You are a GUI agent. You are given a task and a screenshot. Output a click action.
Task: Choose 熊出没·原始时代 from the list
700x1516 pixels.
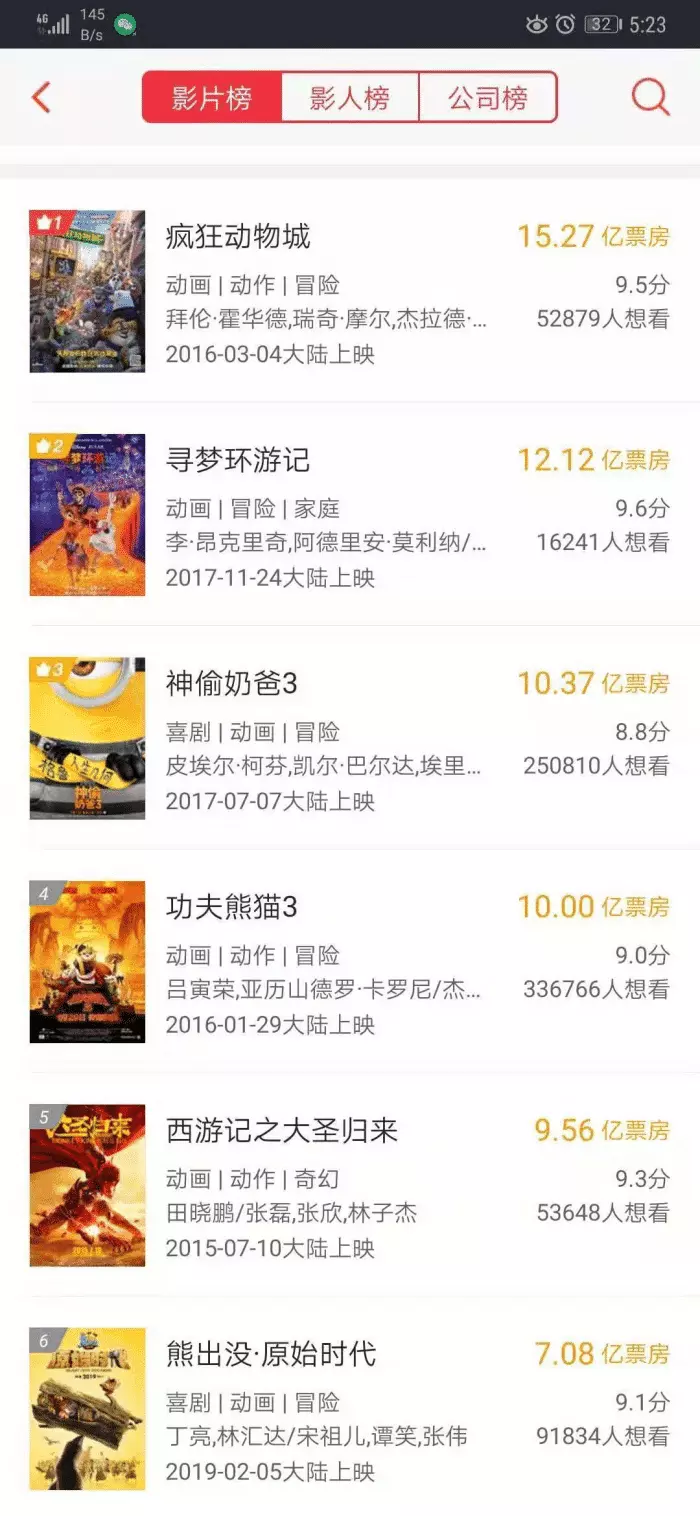[271, 1355]
